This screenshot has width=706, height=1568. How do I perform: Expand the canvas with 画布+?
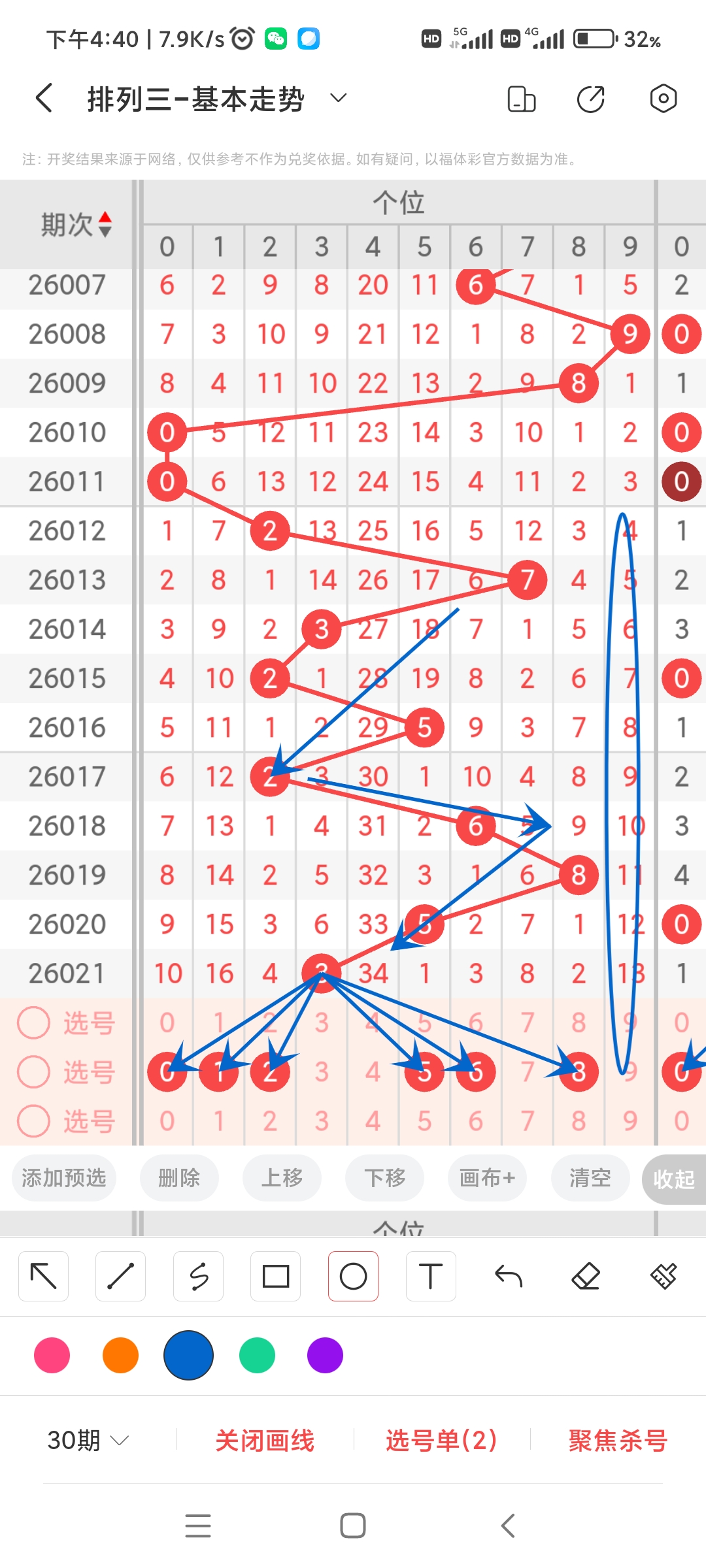click(487, 1178)
